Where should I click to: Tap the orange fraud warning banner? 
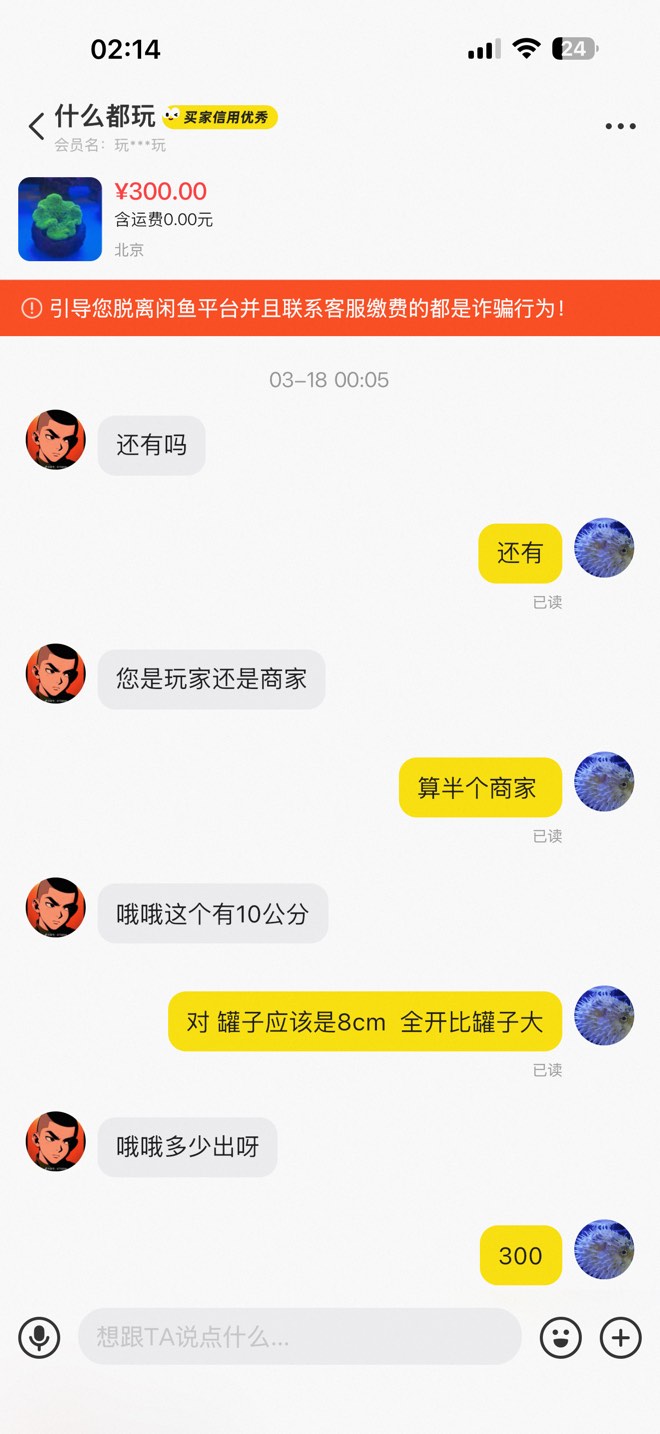point(330,308)
